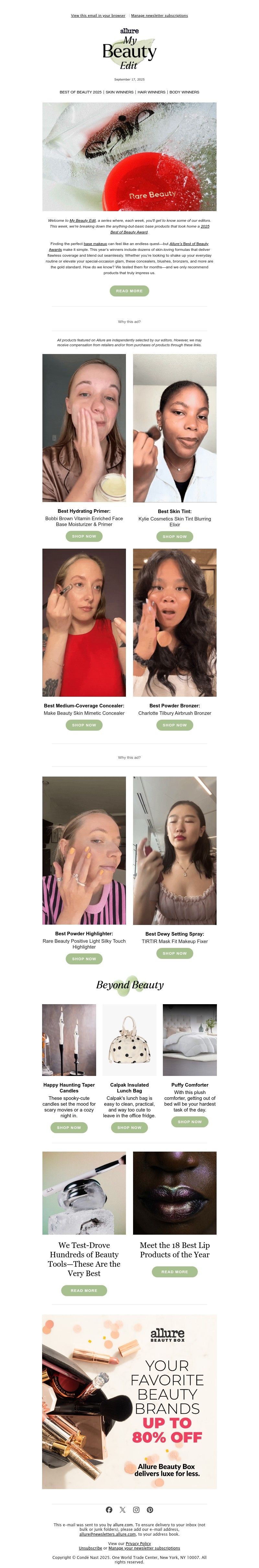This screenshot has height=1568, width=259.
Task: Shop the Kylie Cosmetics Skin Tint
Action: (175, 537)
